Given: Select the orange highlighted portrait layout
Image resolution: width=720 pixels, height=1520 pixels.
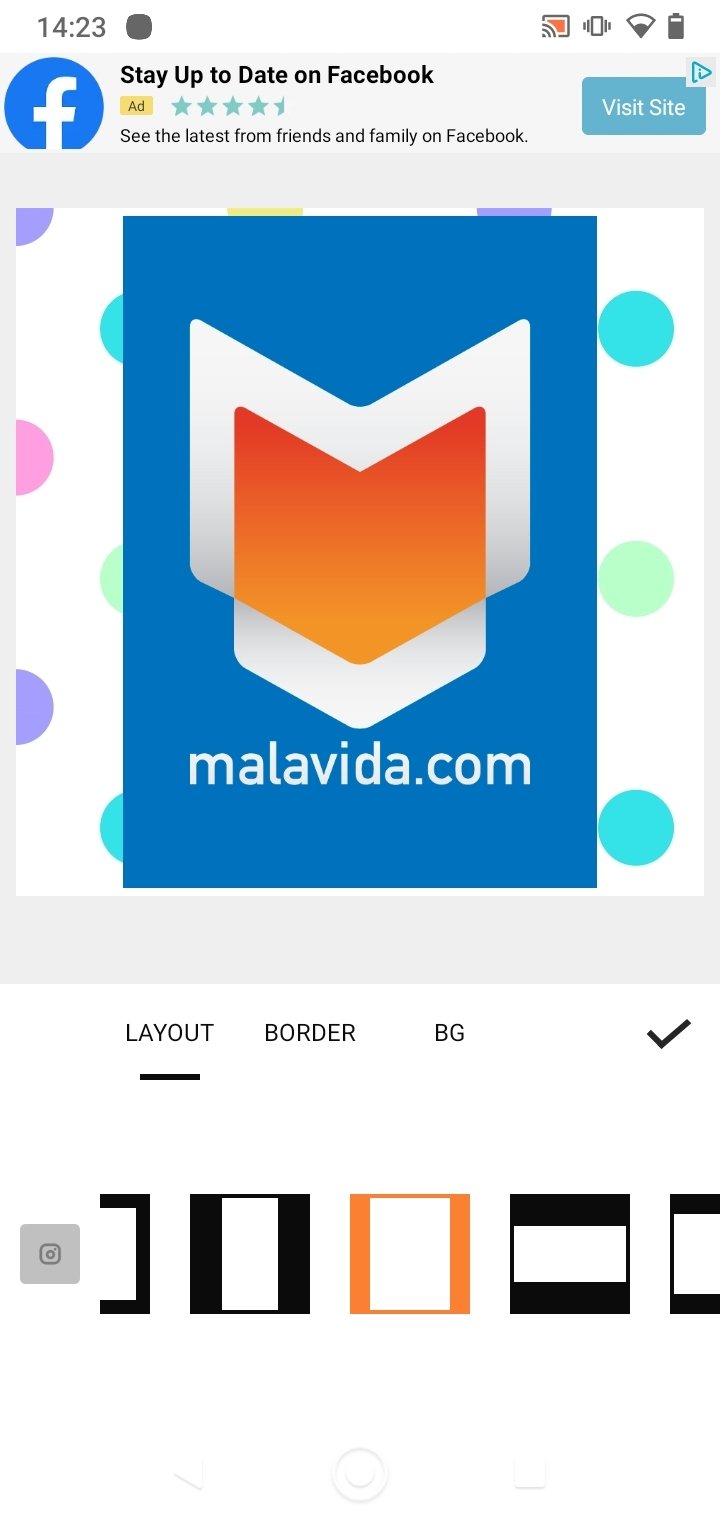Looking at the screenshot, I should [x=410, y=1254].
